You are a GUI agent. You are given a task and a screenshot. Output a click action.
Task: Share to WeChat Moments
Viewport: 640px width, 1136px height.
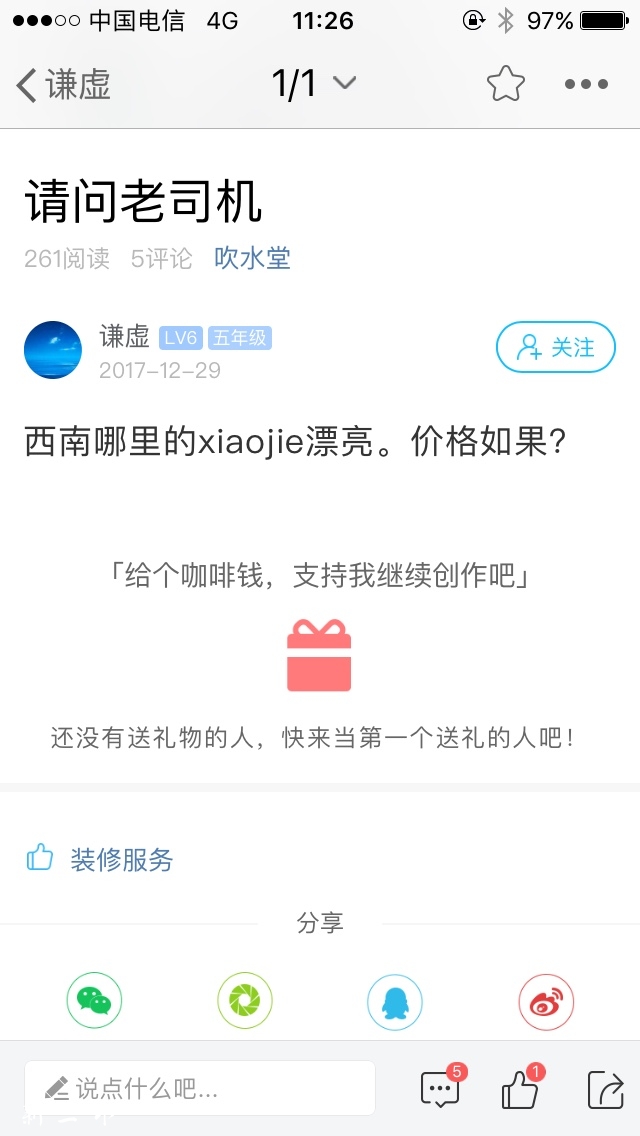(x=245, y=1001)
